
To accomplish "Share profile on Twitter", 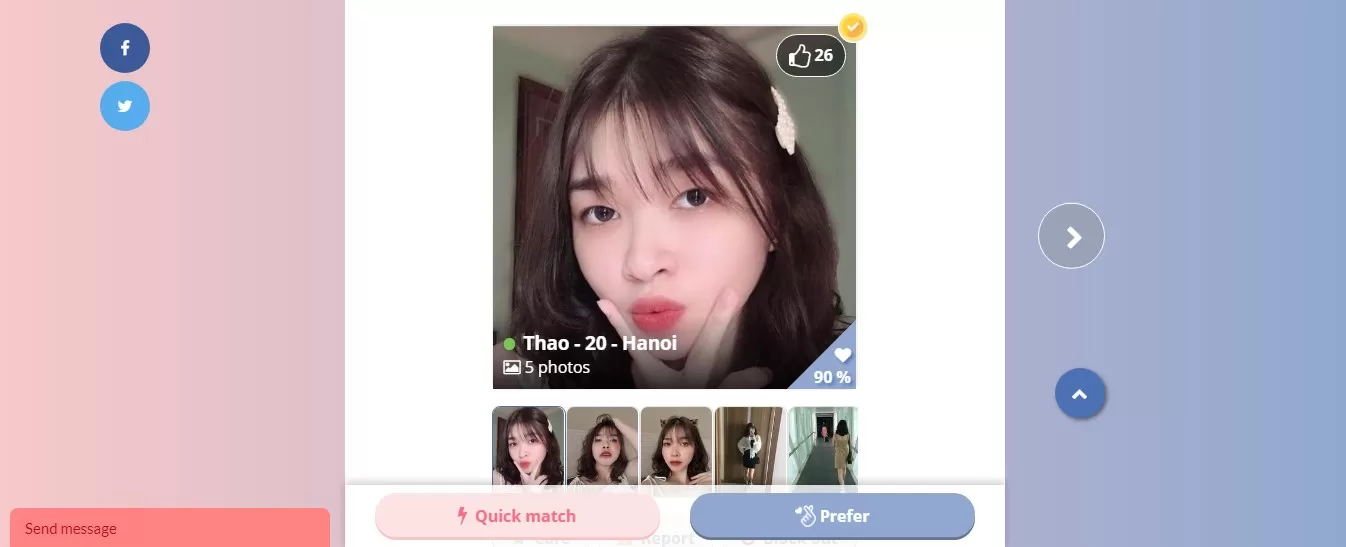I will [x=125, y=106].
